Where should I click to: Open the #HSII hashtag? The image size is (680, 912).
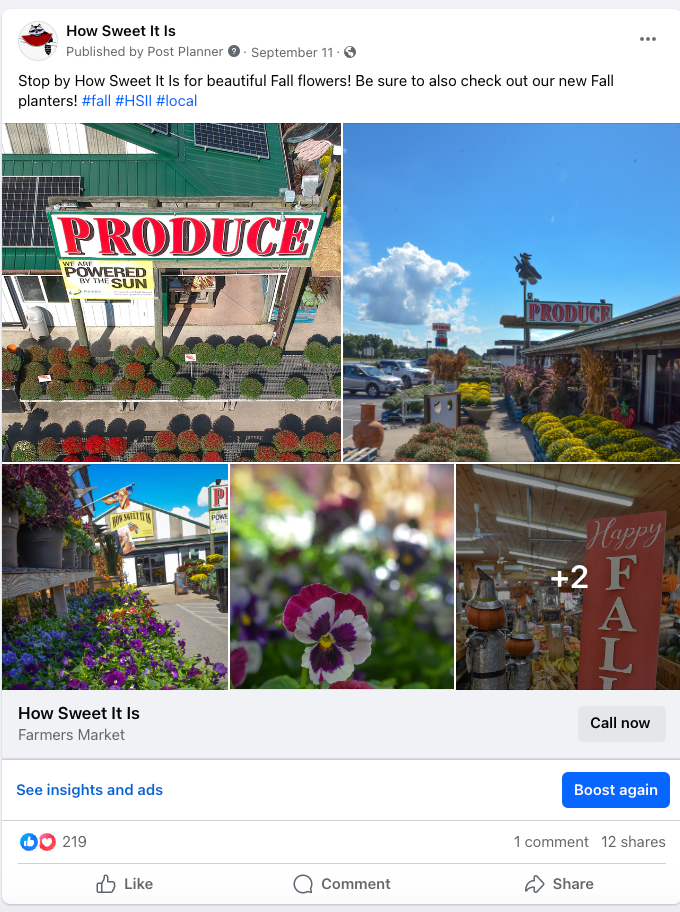click(133, 101)
